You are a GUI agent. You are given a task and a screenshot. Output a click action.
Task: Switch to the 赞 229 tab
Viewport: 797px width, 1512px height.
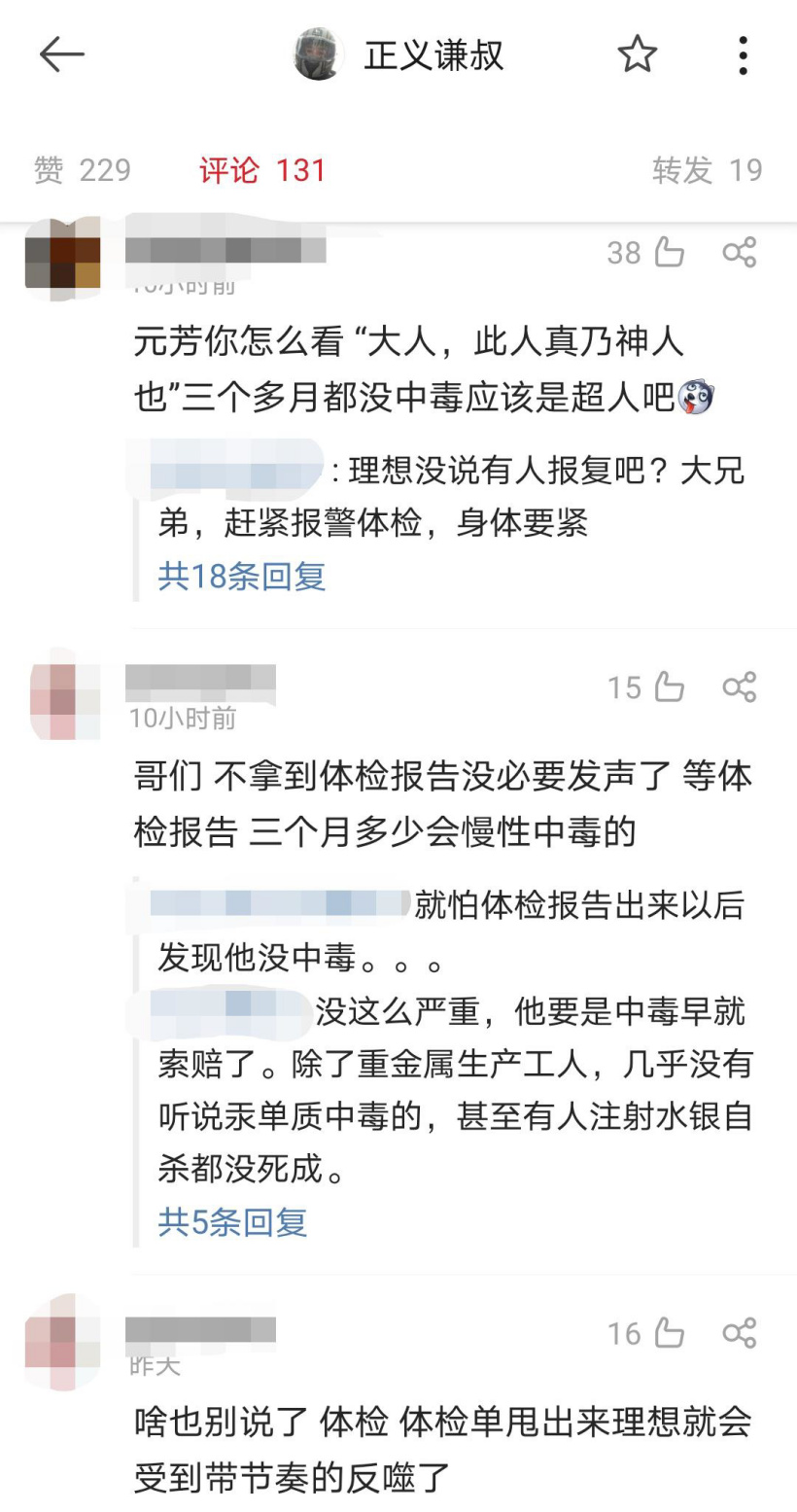click(83, 170)
